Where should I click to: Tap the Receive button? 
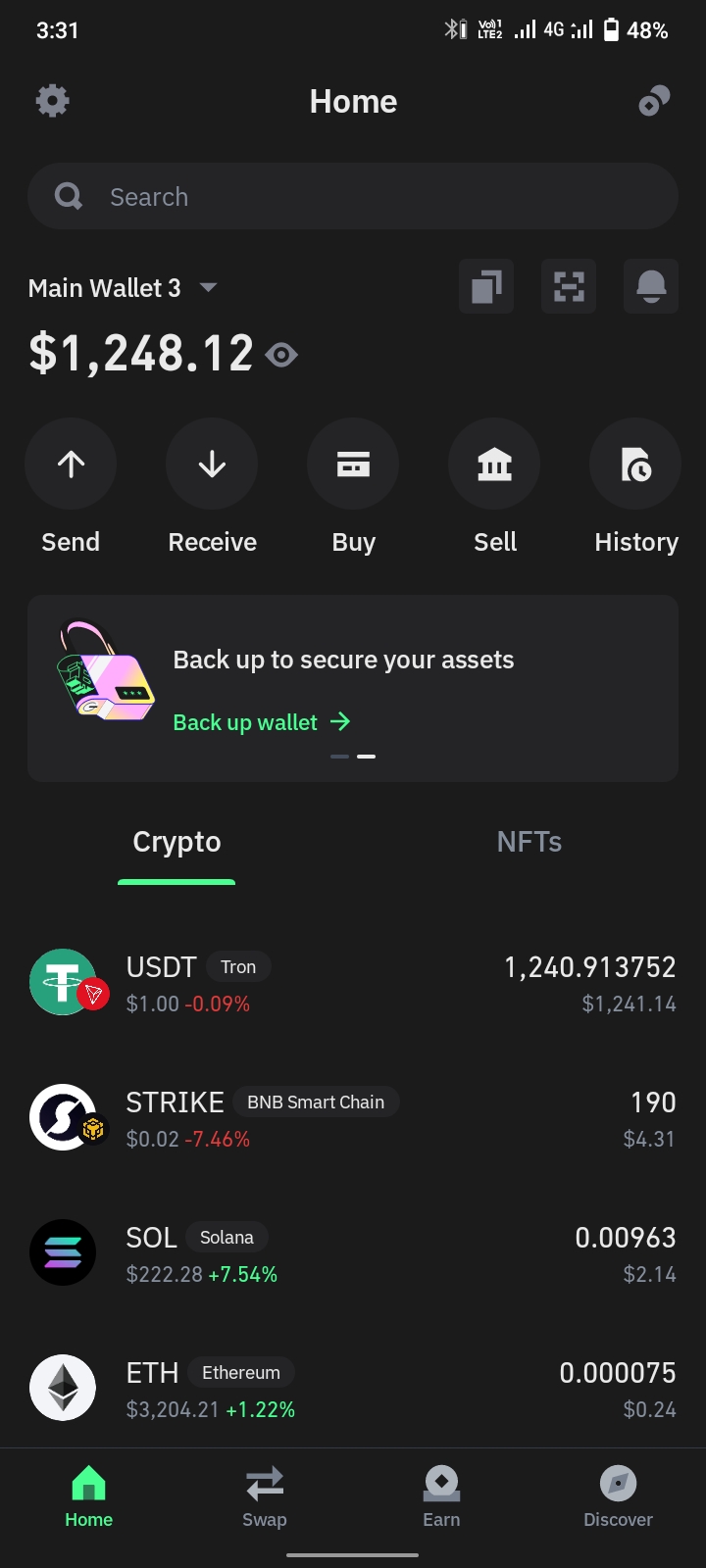click(212, 465)
